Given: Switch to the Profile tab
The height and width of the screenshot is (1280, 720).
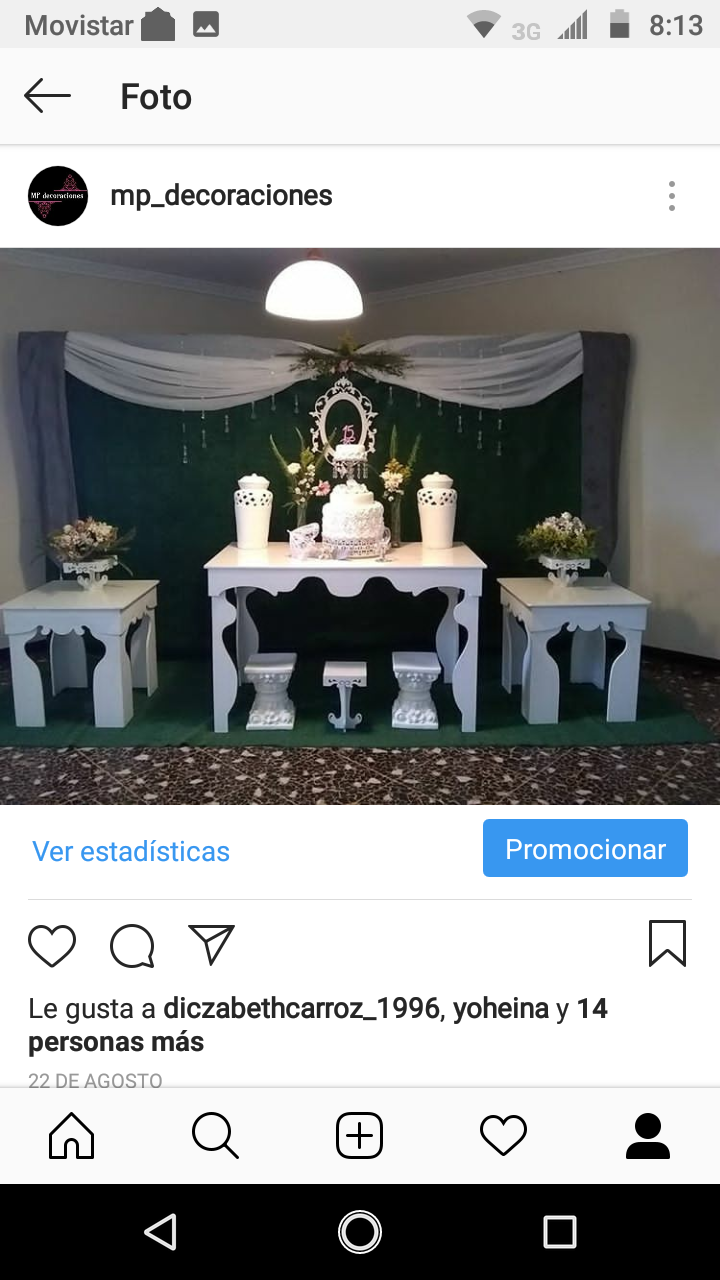Looking at the screenshot, I should pyautogui.click(x=647, y=1136).
